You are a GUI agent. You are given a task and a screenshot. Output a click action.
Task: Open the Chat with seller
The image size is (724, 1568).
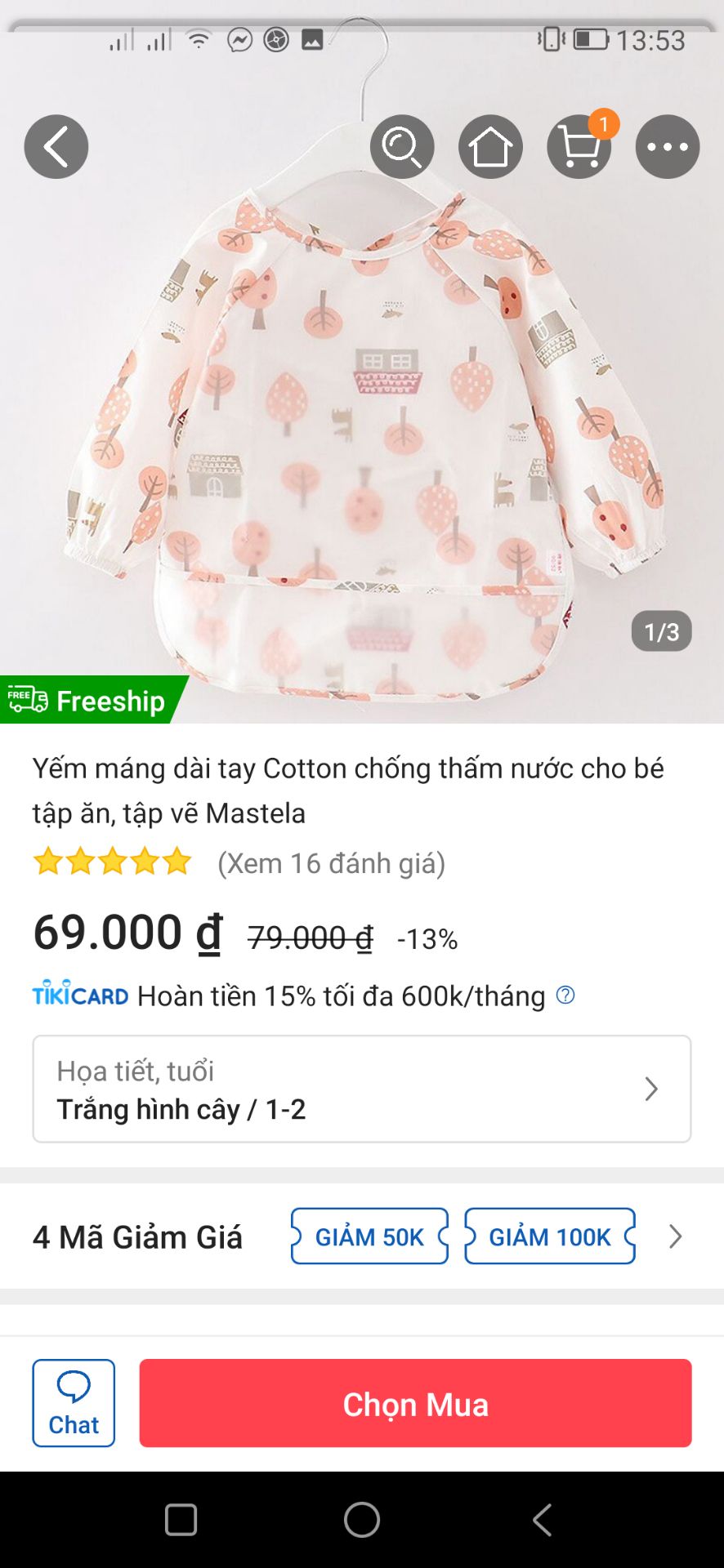73,1403
